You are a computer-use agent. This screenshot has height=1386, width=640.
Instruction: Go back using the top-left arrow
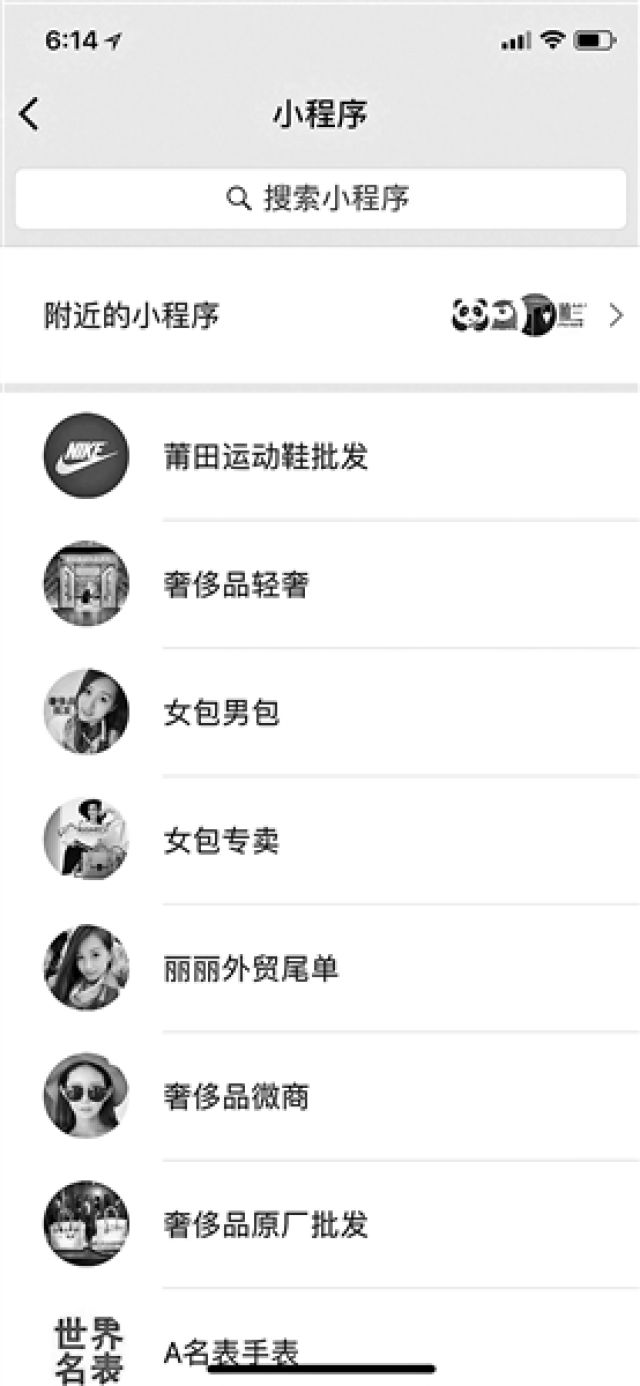click(x=29, y=114)
